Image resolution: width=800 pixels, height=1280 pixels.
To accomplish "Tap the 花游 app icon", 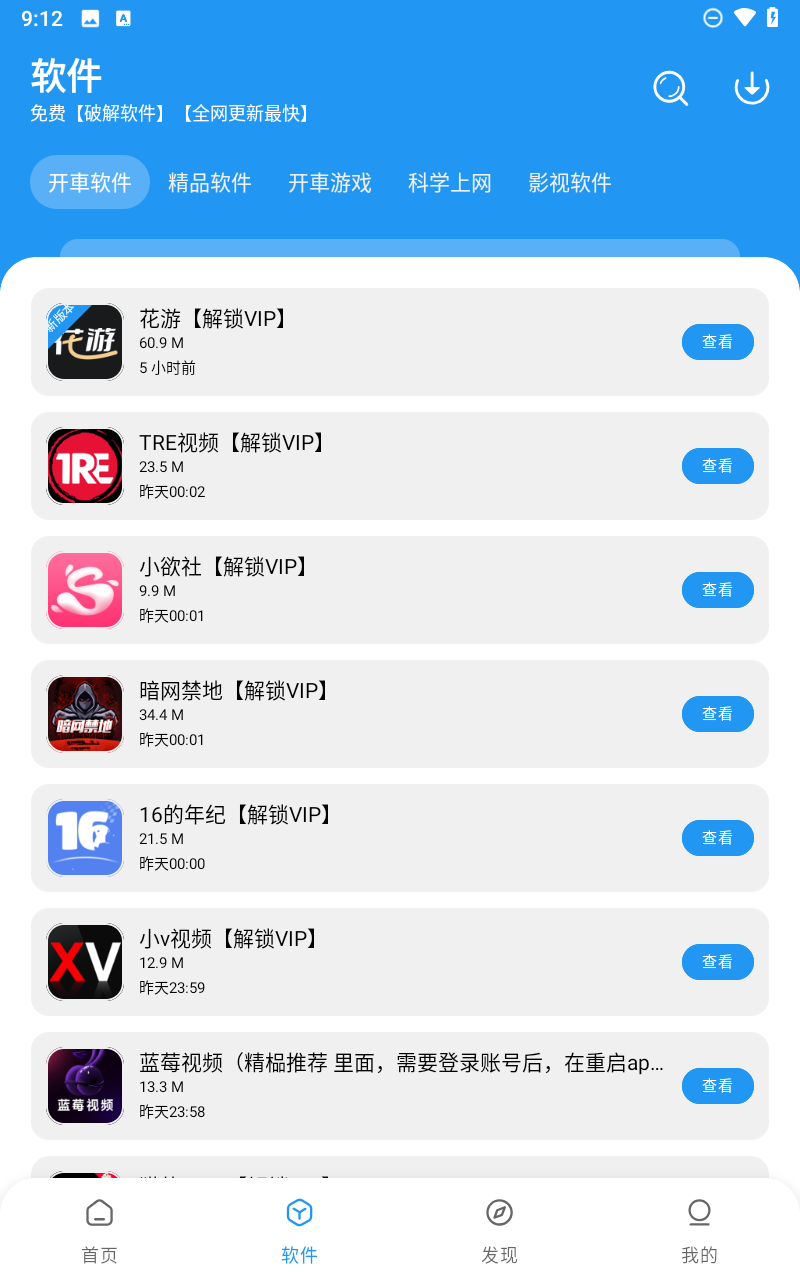I will click(85, 342).
